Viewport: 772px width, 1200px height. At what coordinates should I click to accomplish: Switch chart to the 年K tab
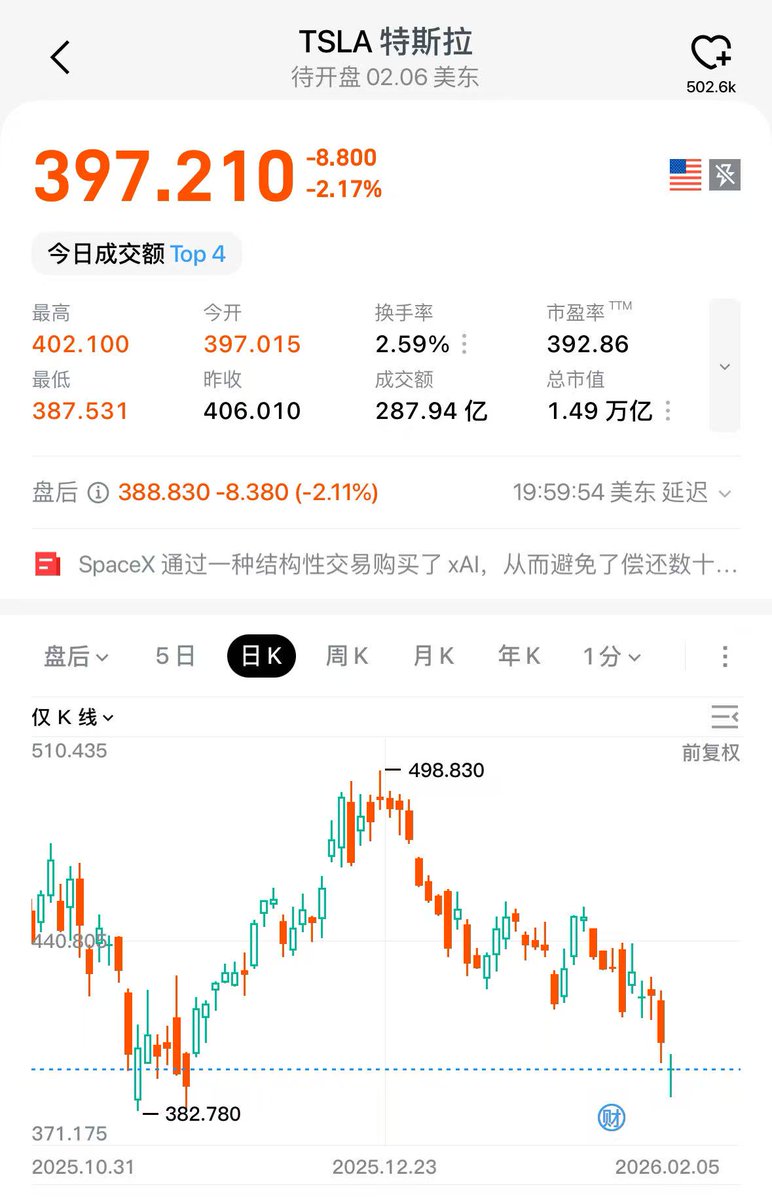[x=519, y=656]
